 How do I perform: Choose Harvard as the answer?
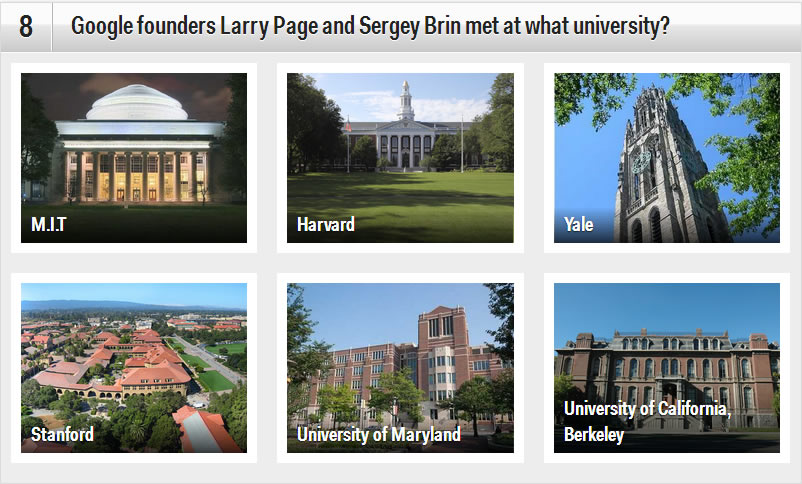[400, 158]
